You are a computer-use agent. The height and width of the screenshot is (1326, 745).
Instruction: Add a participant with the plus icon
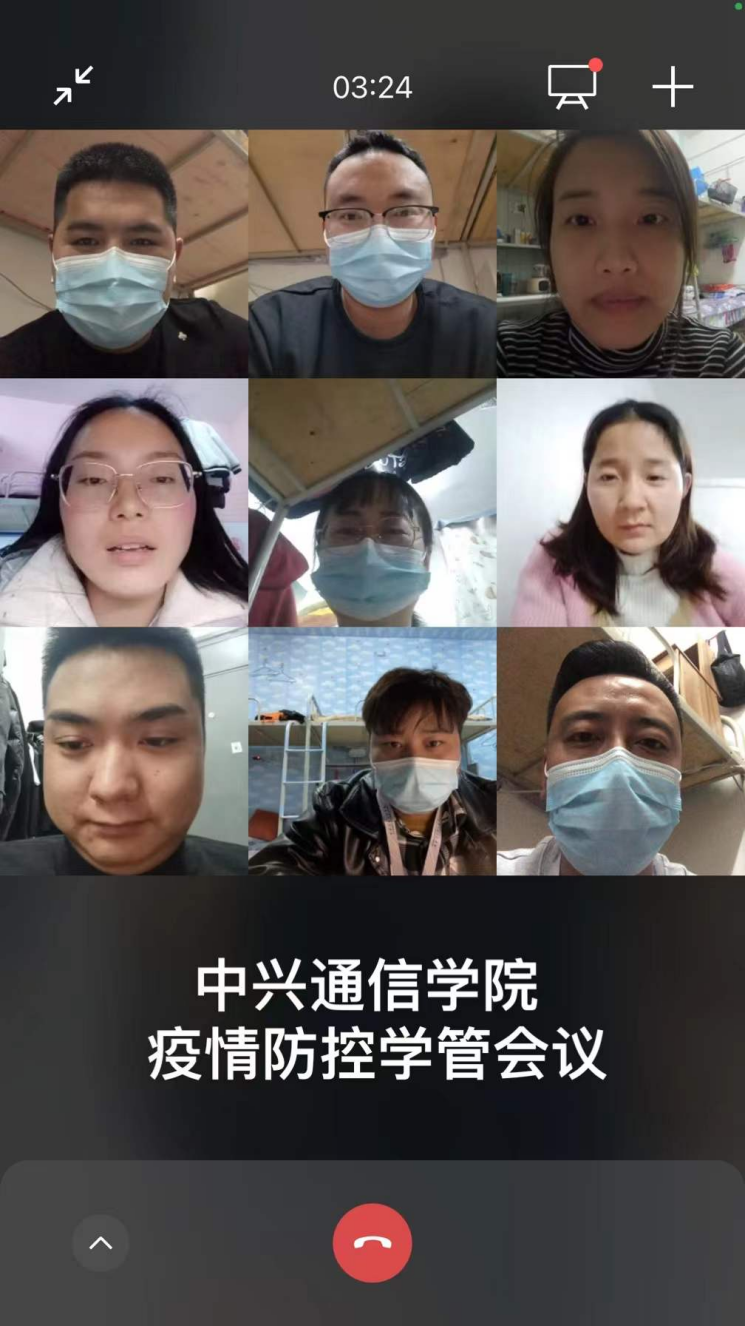tap(672, 87)
